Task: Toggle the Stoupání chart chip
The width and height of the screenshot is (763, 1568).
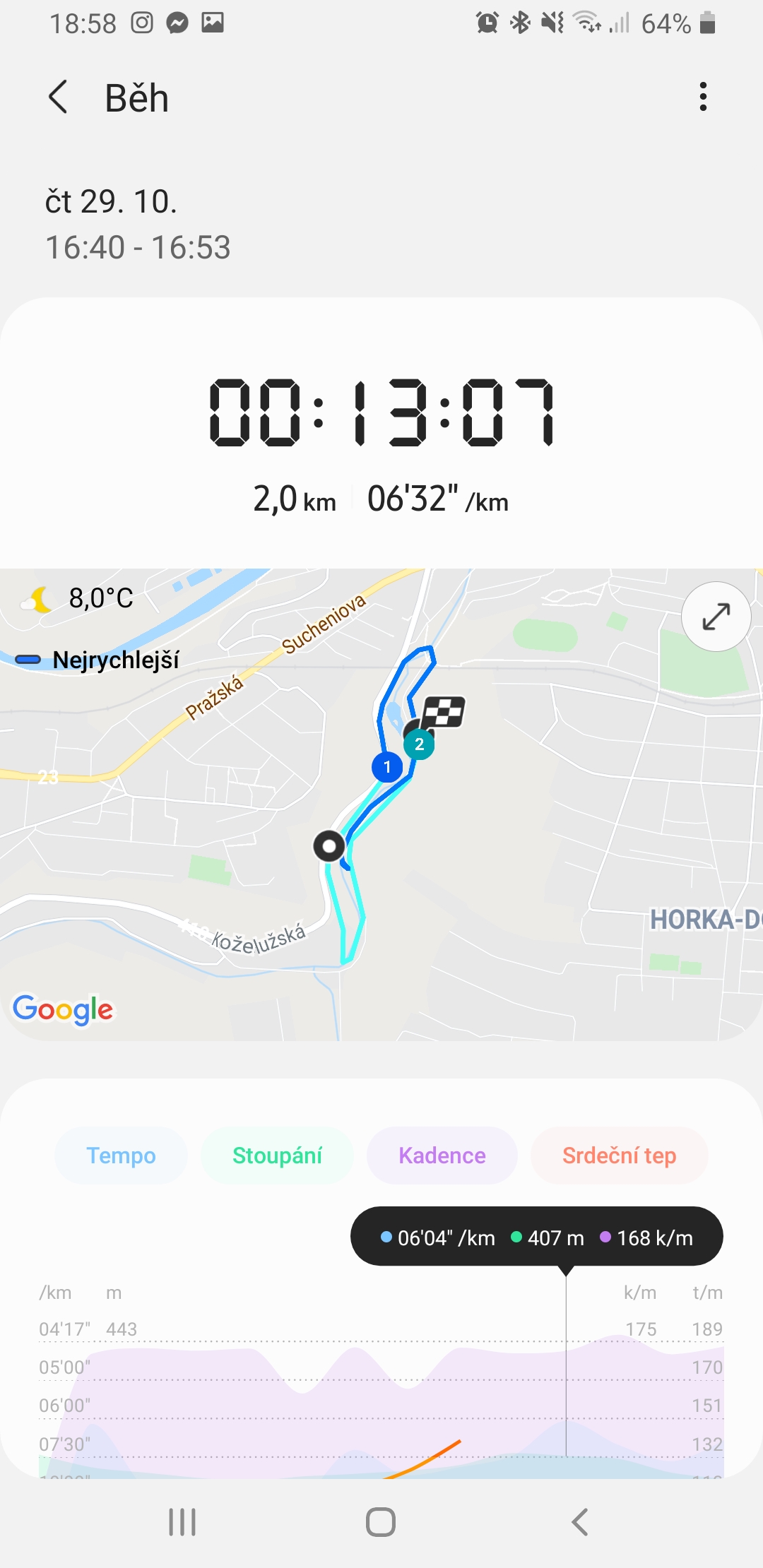Action: tap(277, 1156)
